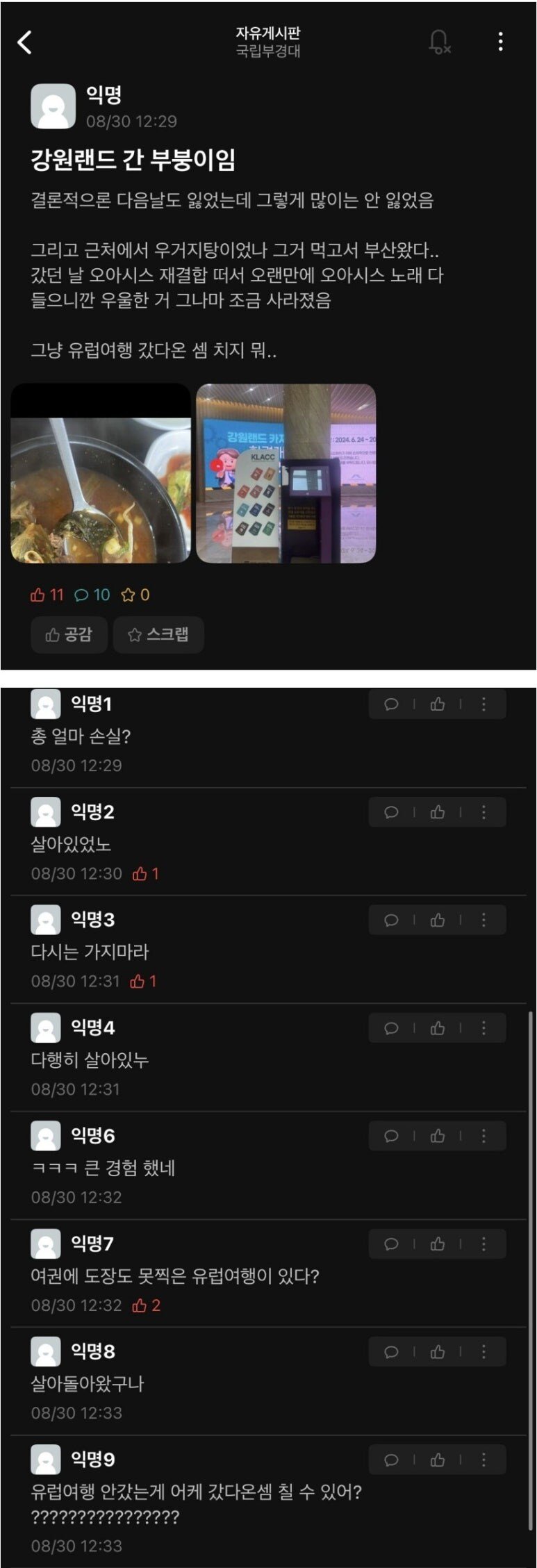Open the soup photo attachment
The height and width of the screenshot is (1568, 537).
coord(101,473)
